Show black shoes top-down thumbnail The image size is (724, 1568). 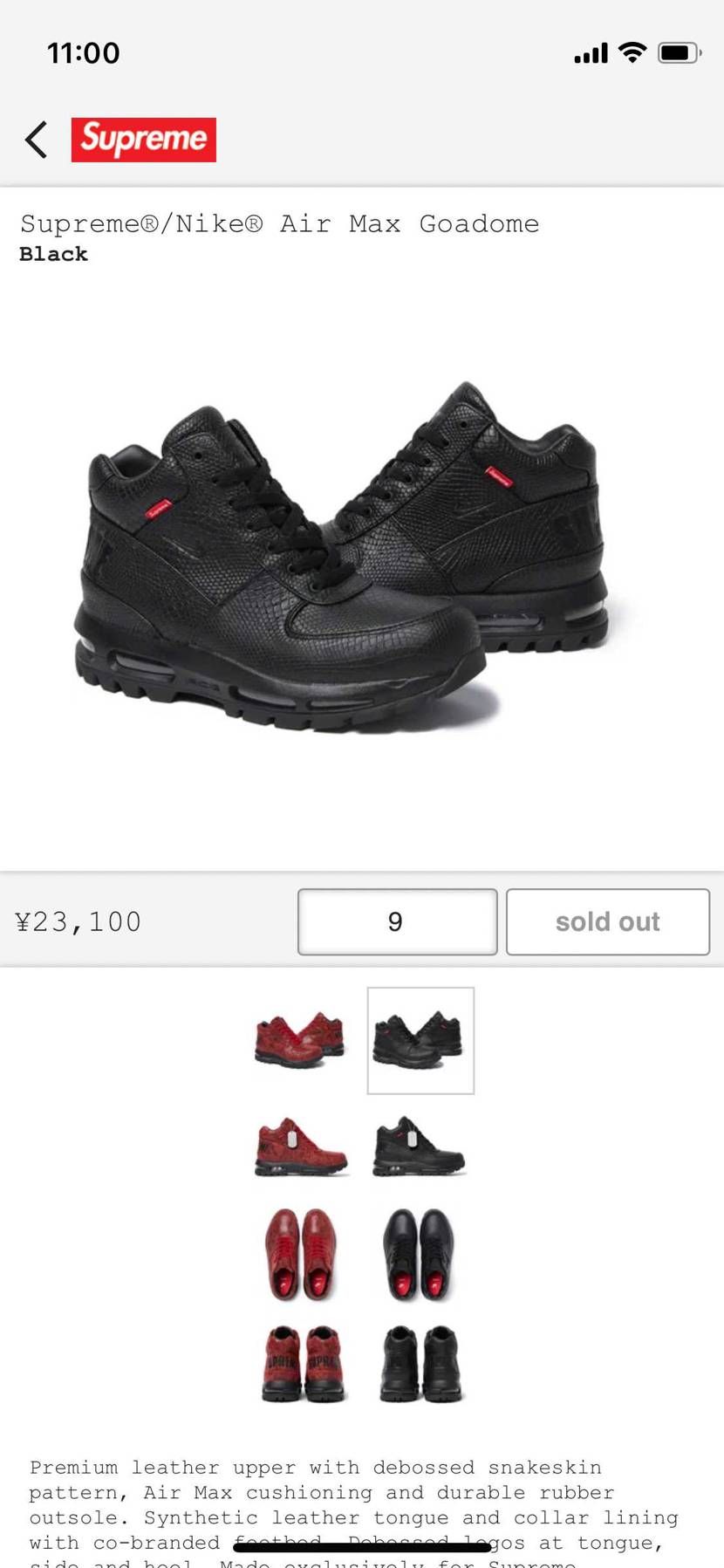coord(420,1255)
